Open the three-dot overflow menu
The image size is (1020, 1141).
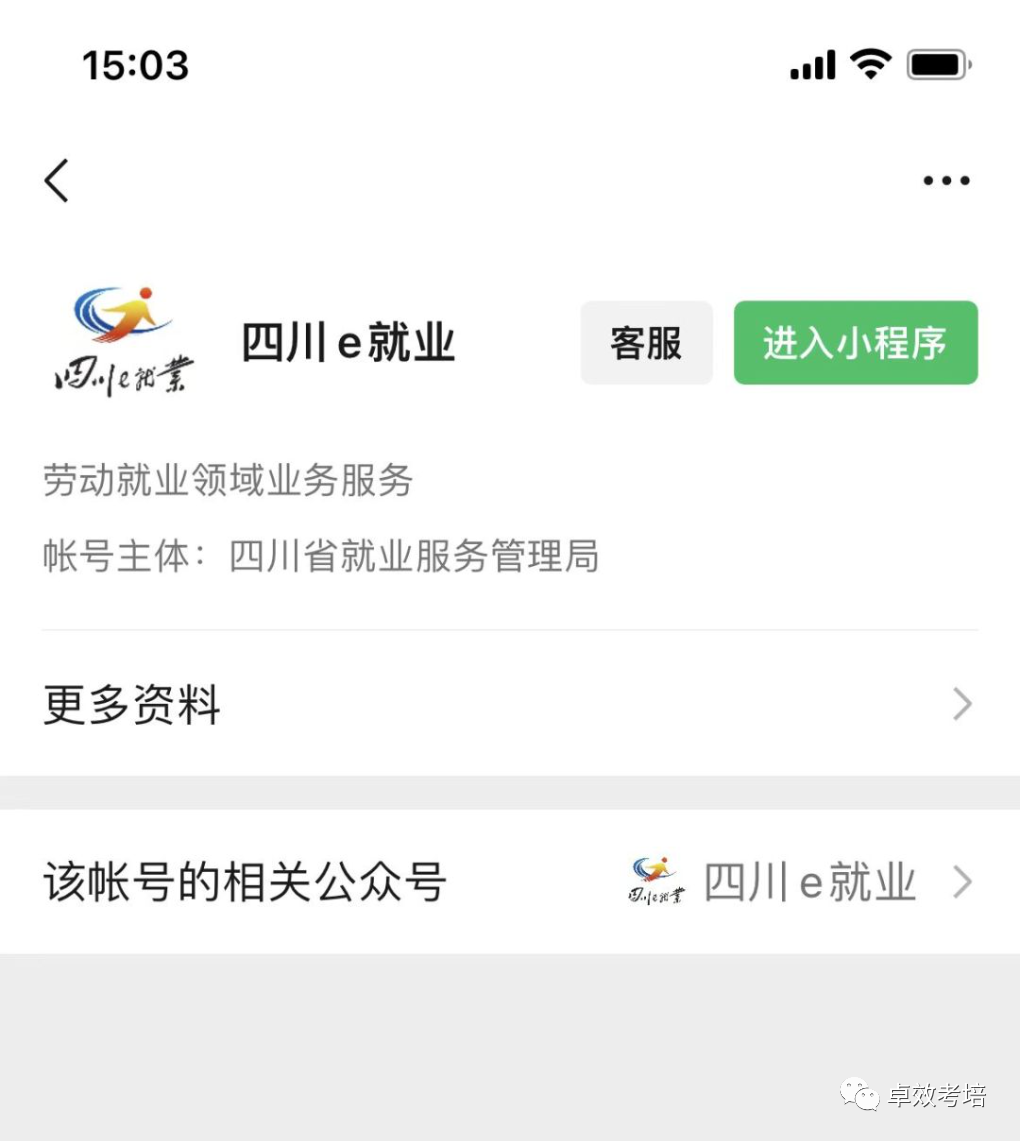[x=946, y=181]
